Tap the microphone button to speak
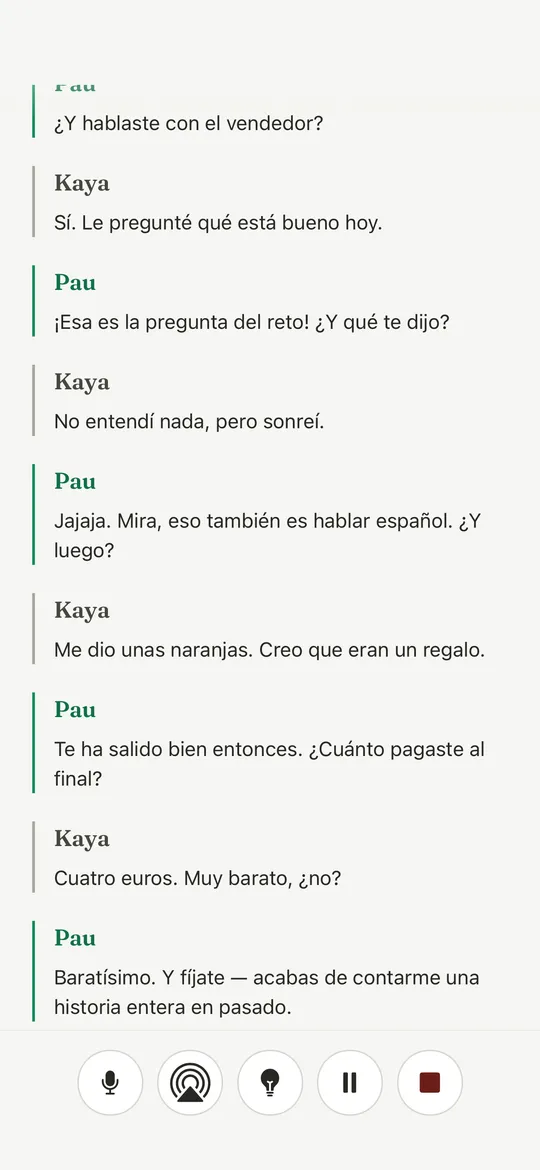540x1170 pixels. click(110, 1083)
